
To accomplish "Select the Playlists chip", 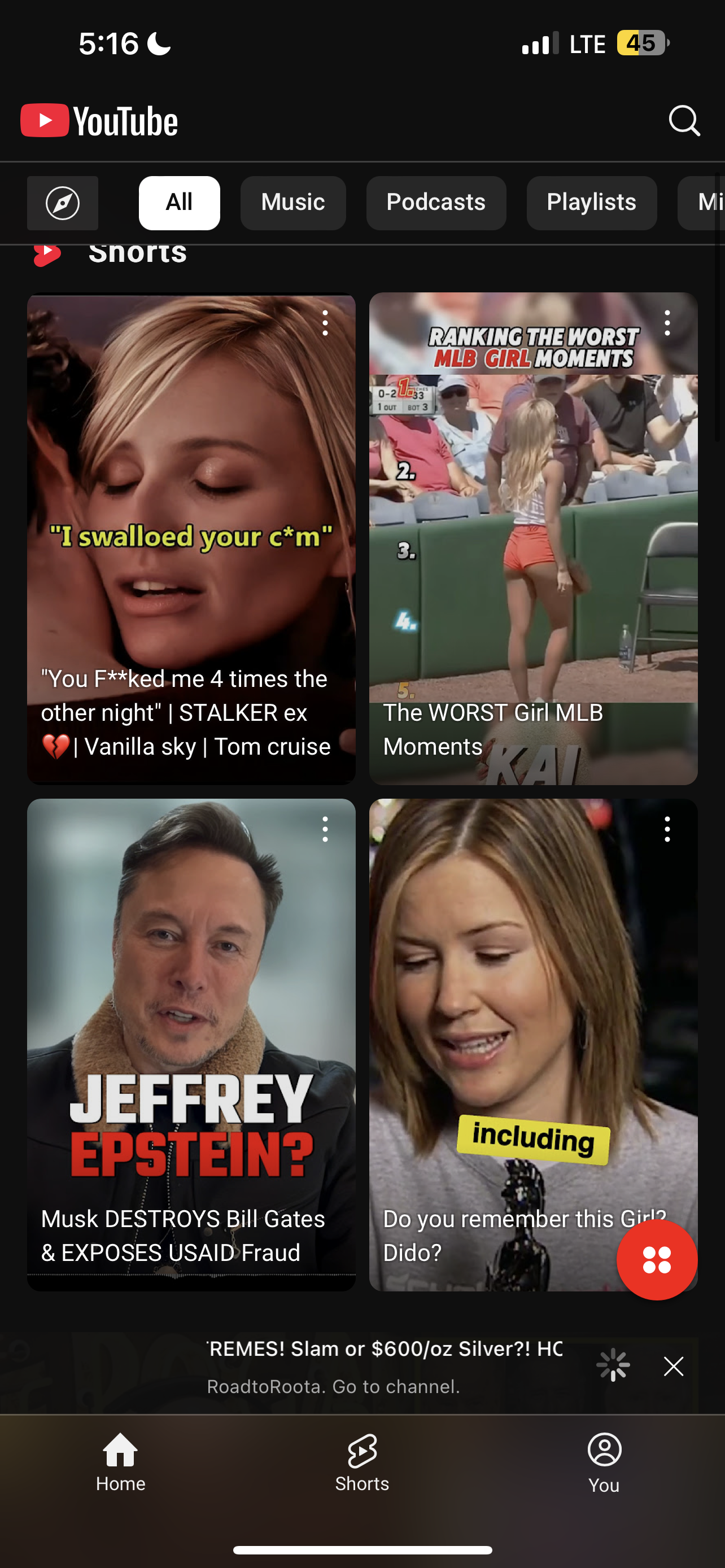I will pyautogui.click(x=592, y=203).
